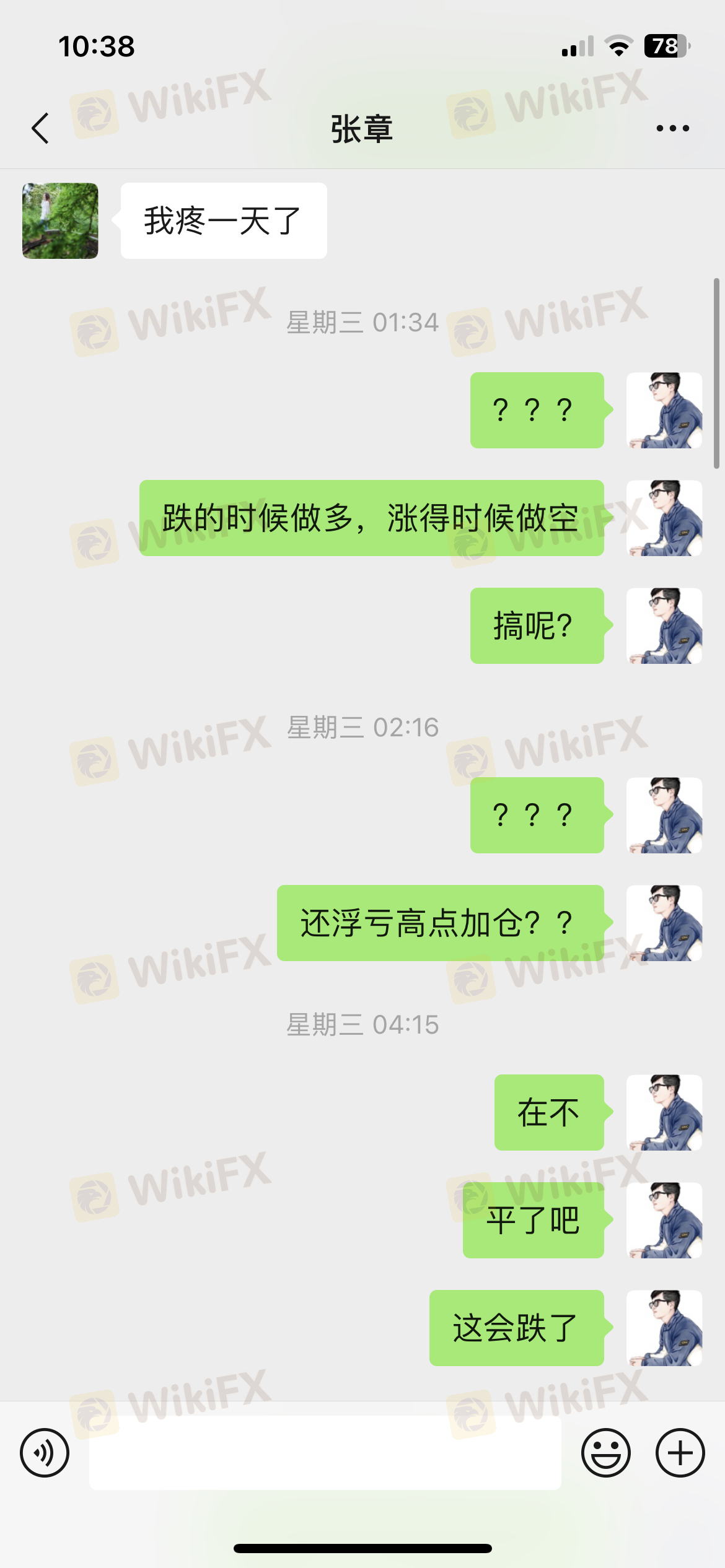
Task: Open the plus attachment menu
Action: click(x=680, y=1453)
